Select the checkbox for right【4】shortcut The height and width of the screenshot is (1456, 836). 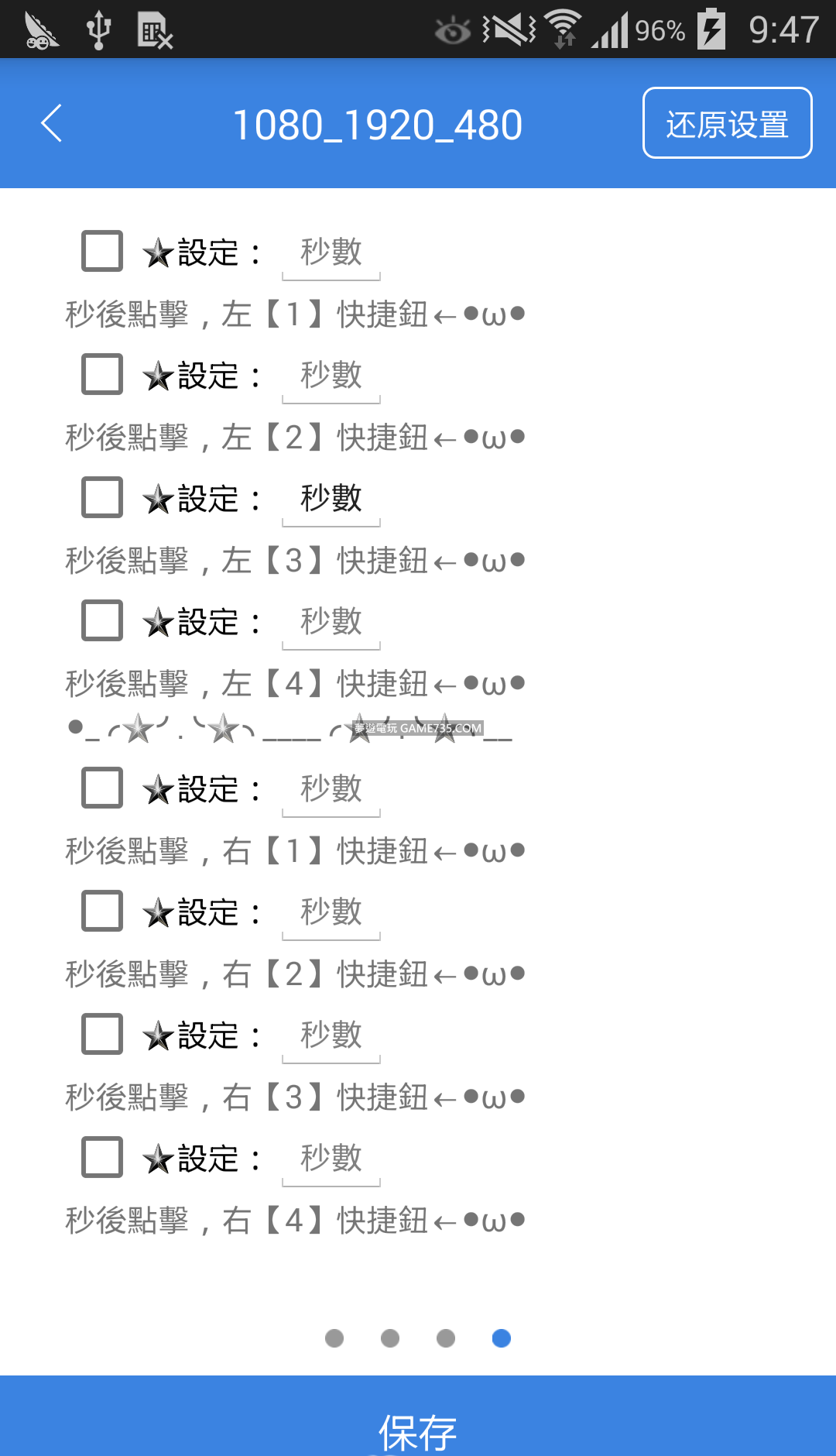tap(102, 1157)
